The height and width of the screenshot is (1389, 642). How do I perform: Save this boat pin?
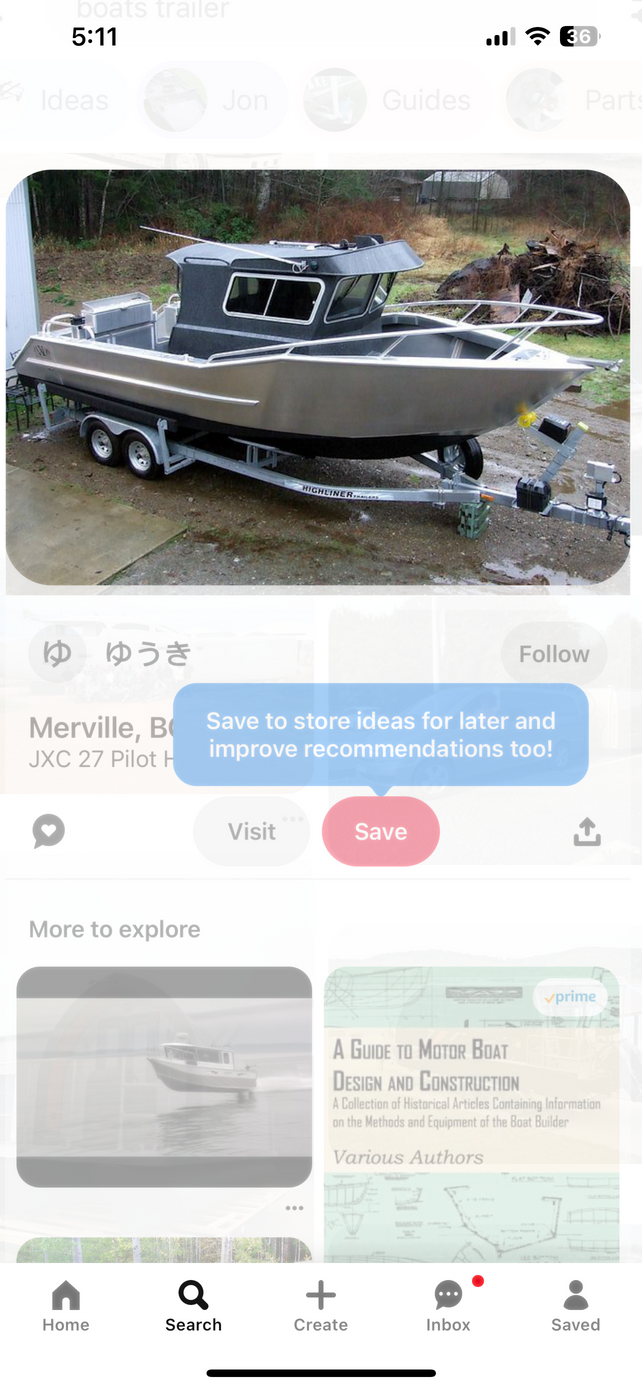380,831
